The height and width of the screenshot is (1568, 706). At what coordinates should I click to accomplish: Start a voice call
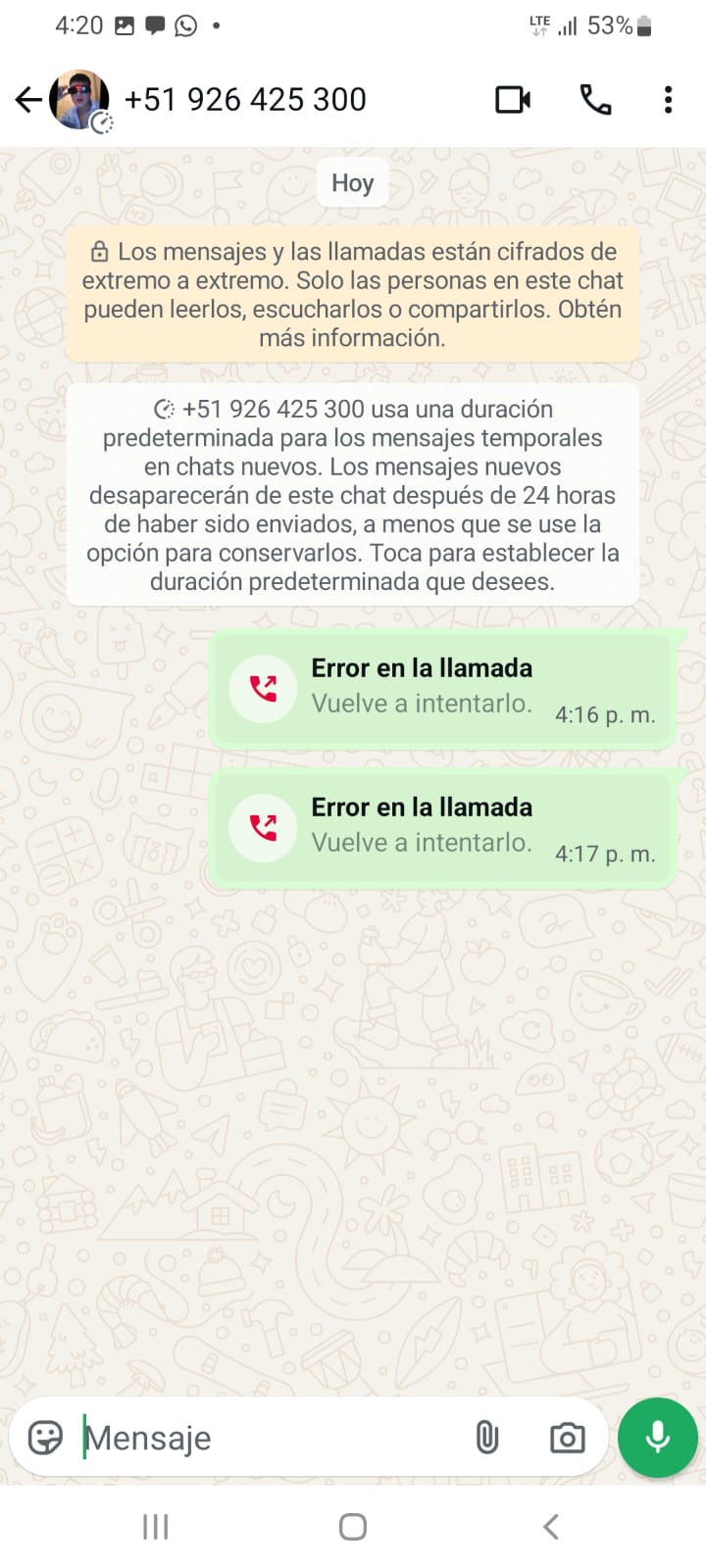[x=595, y=99]
